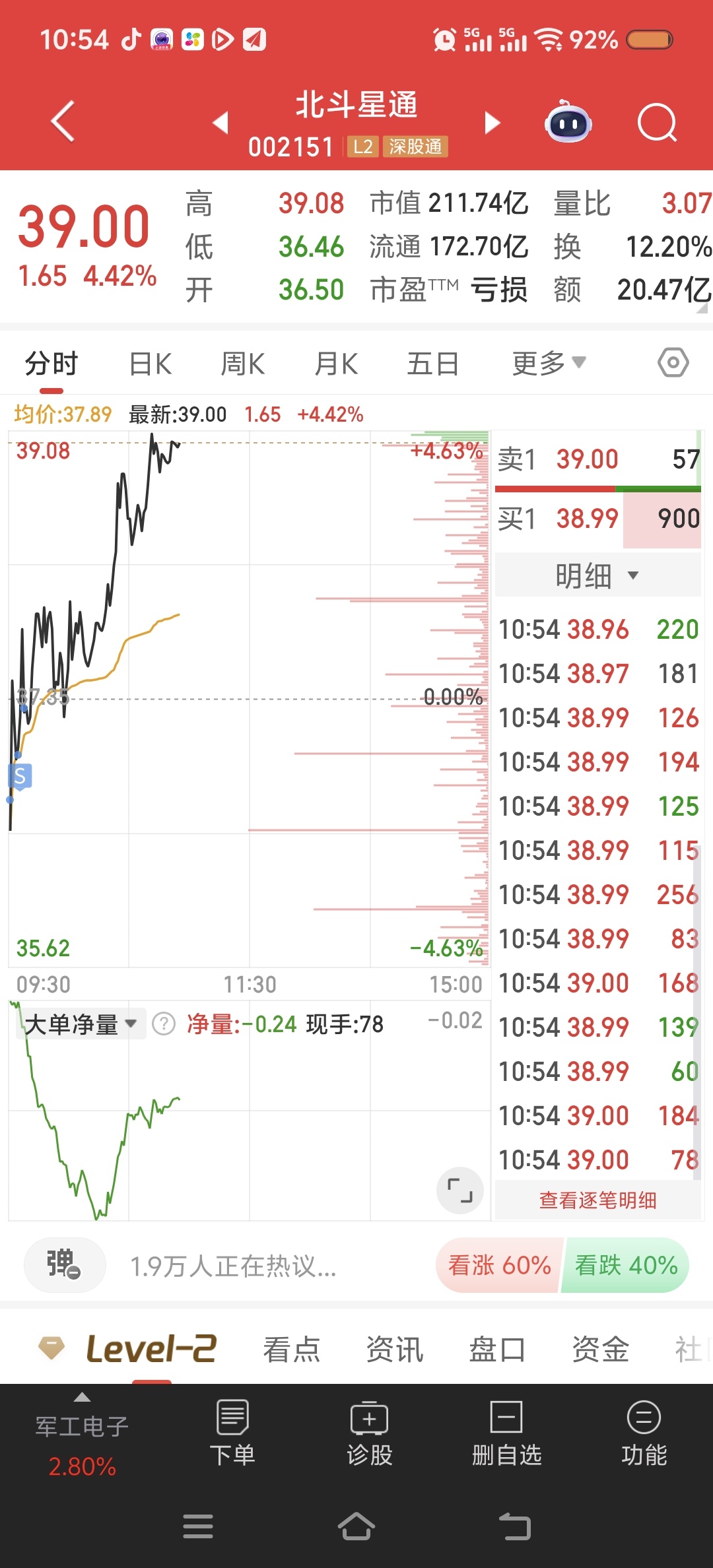713x1568 pixels.
Task: Open the robot assistant icon
Action: click(x=568, y=122)
